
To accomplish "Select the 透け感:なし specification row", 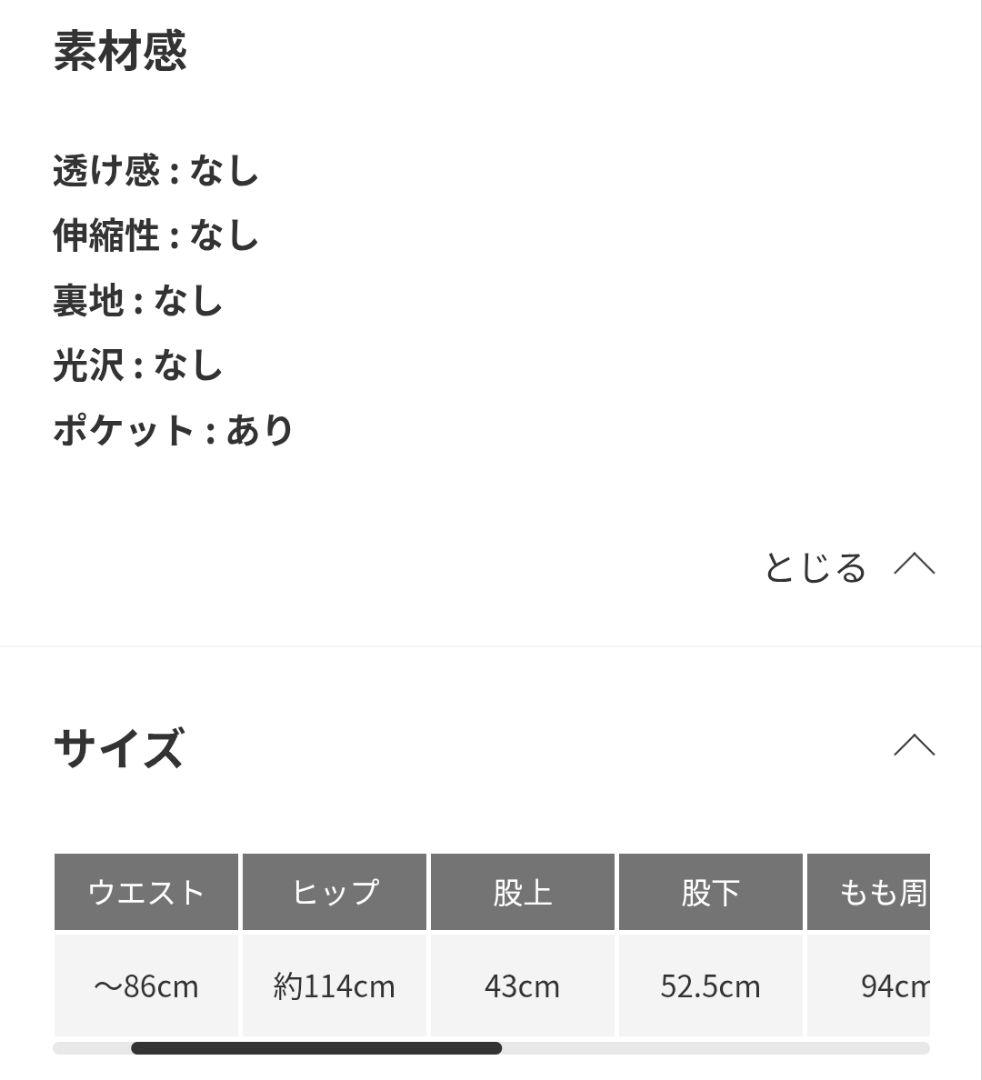I will 156,172.
